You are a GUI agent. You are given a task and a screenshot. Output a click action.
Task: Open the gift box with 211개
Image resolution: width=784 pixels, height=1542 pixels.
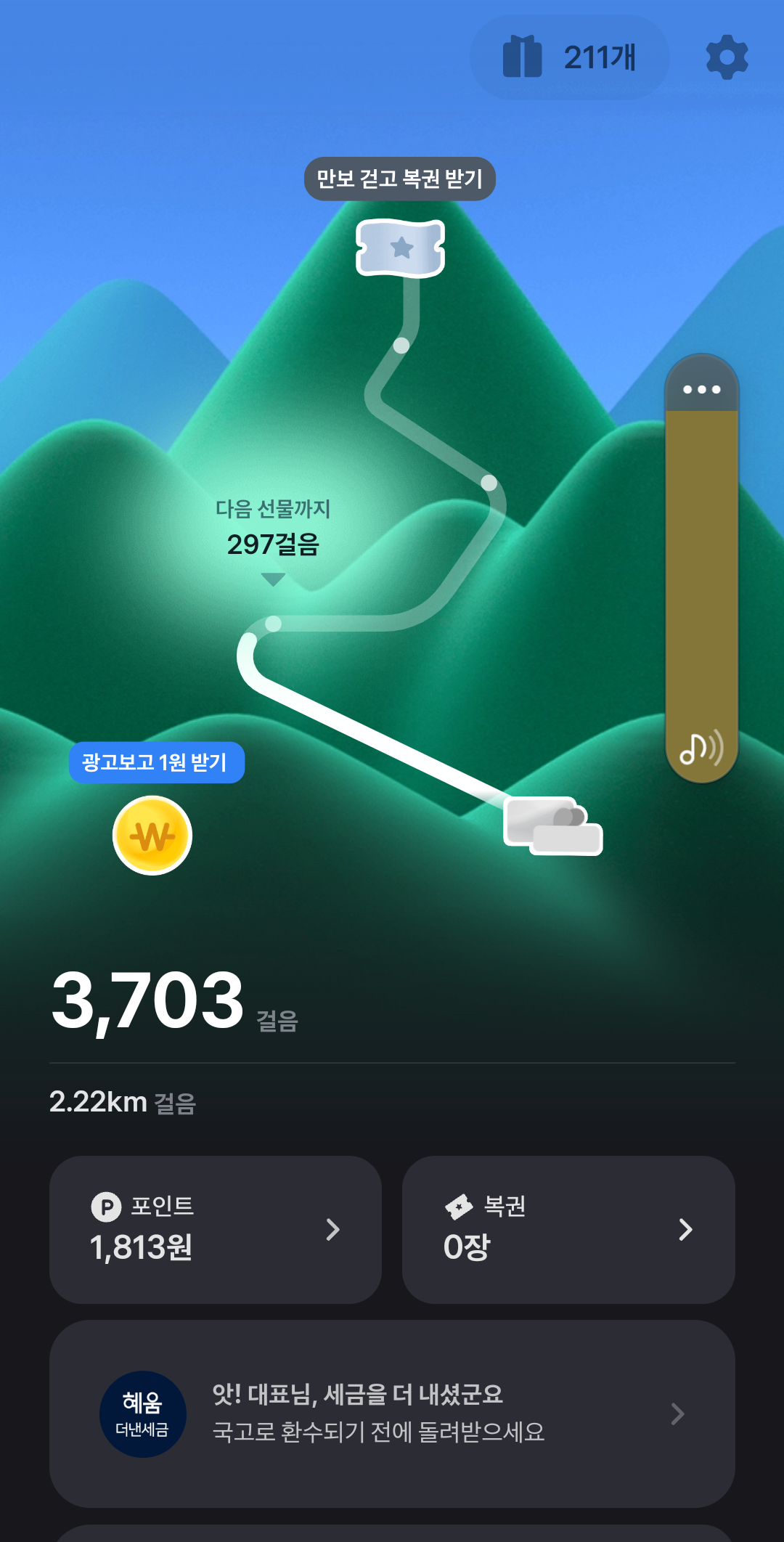point(569,57)
